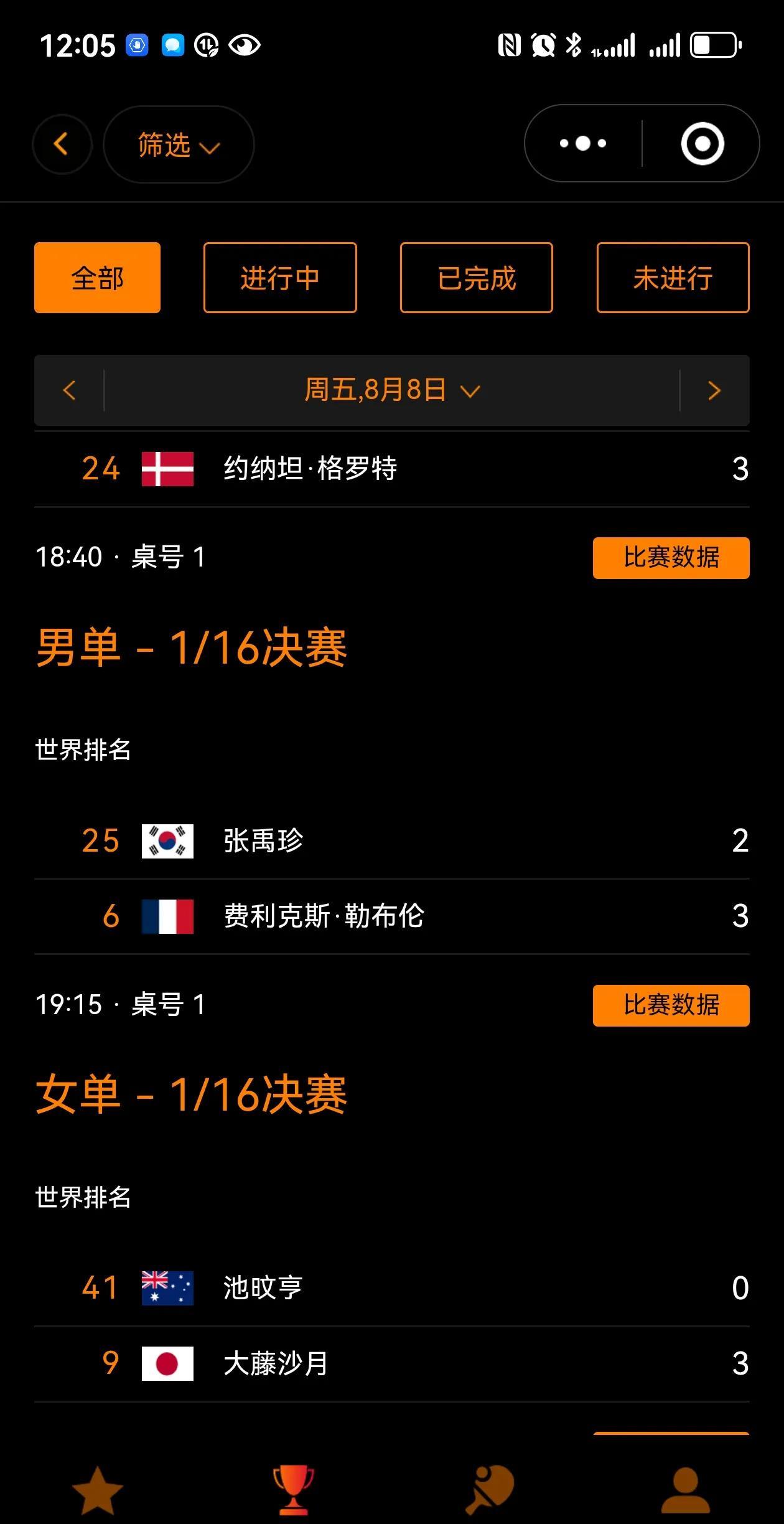Open the profile tab
This screenshot has width=784, height=1524.
686,1490
